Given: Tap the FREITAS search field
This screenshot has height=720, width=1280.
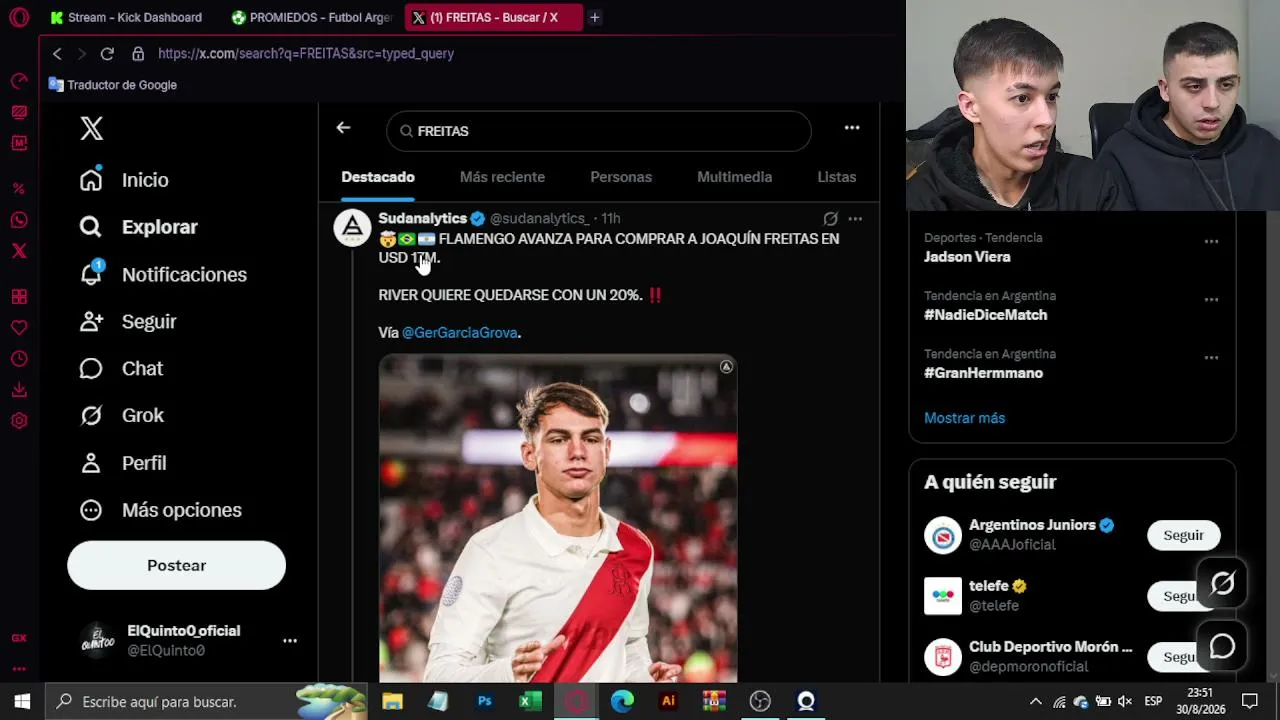Looking at the screenshot, I should point(598,131).
